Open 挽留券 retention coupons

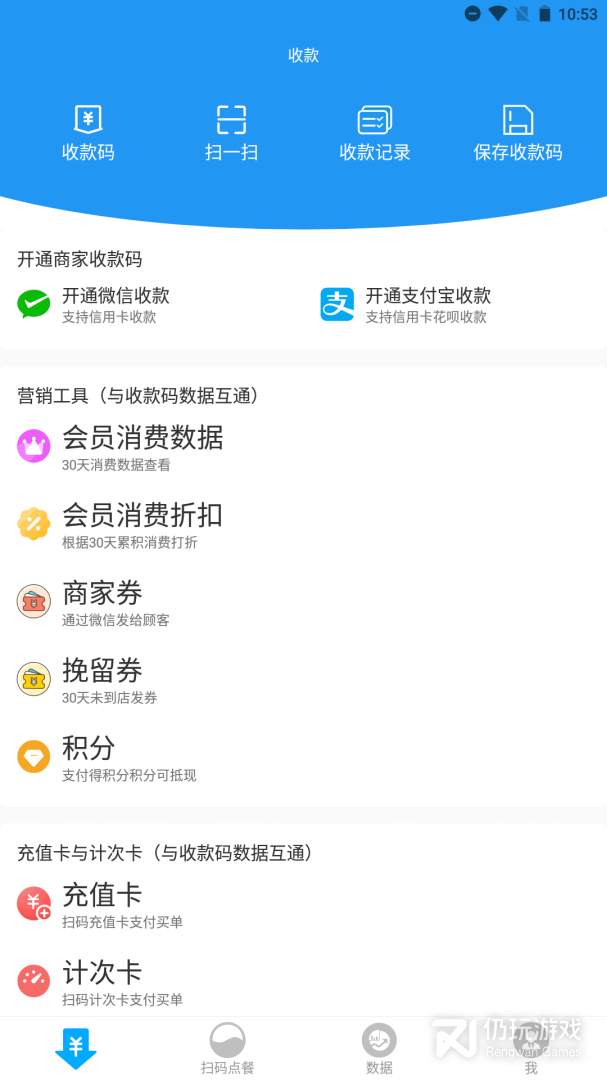coord(102,680)
